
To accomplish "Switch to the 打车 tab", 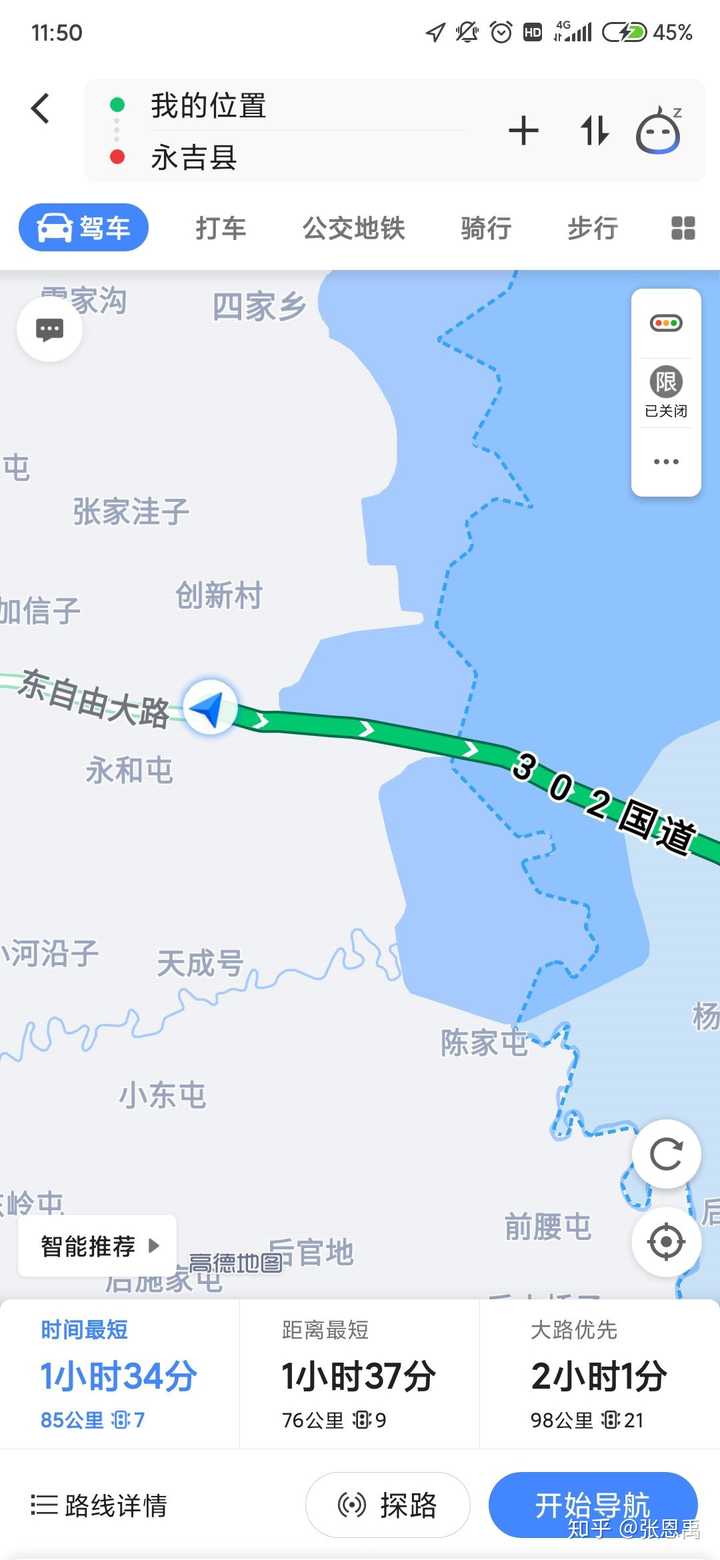I will [221, 228].
